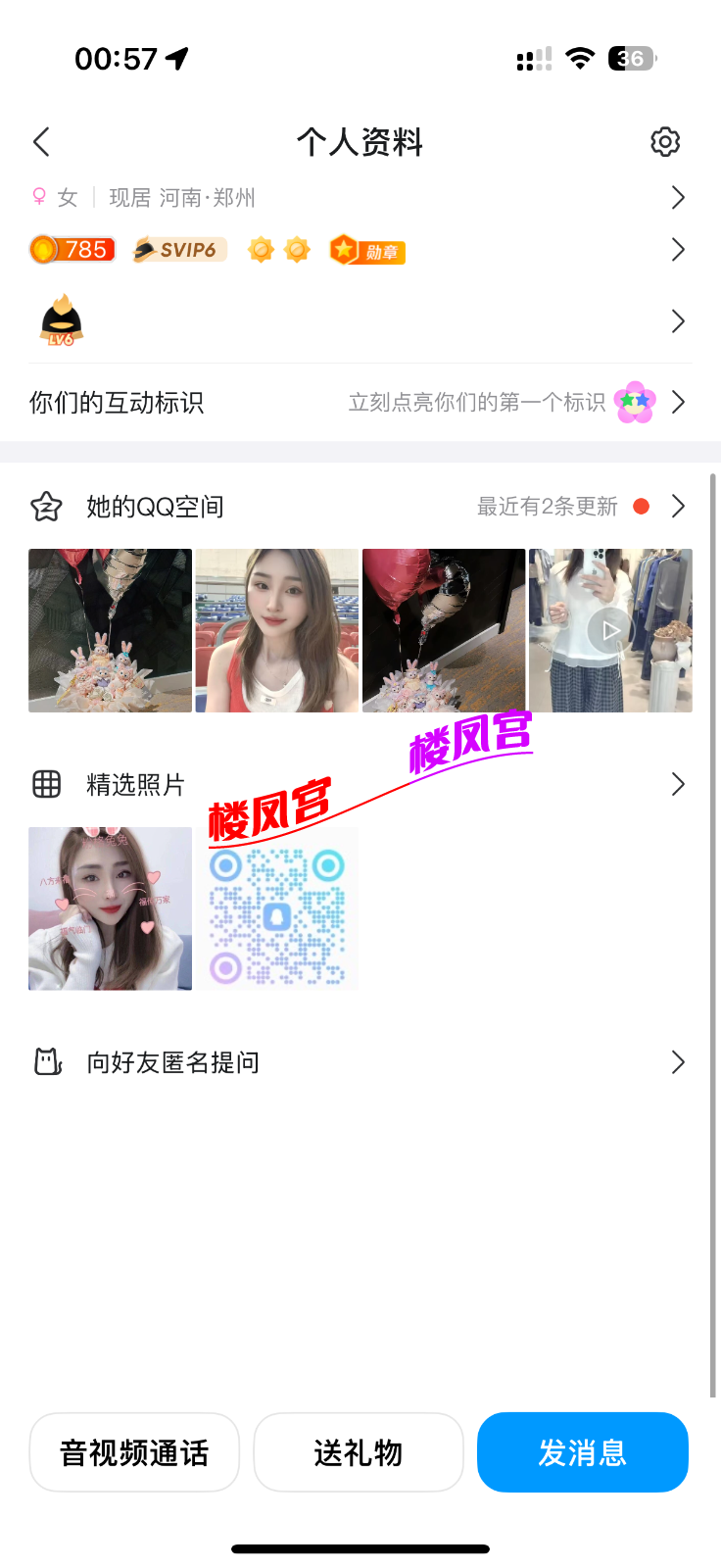Go back using the back arrow
This screenshot has width=721, height=1568.
click(41, 142)
